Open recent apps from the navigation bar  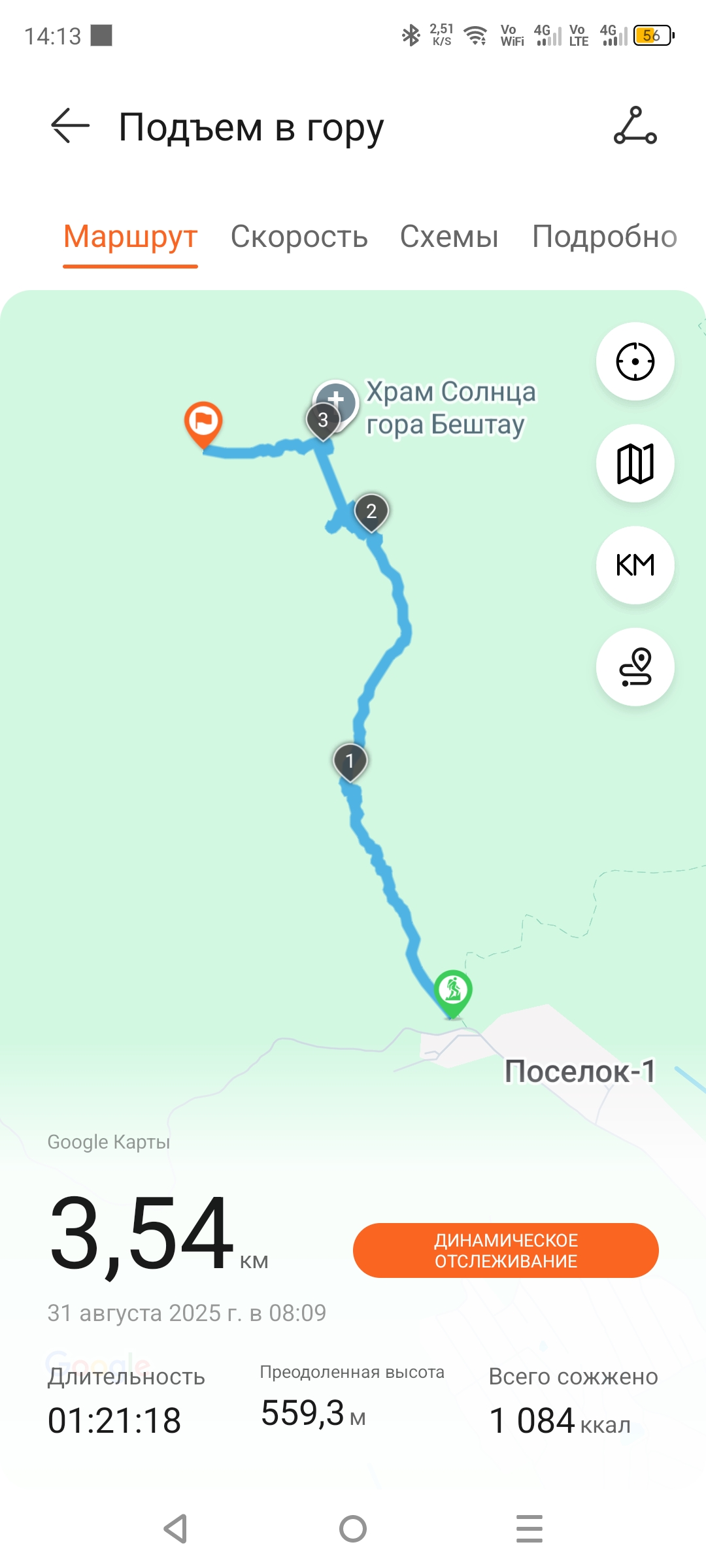tap(529, 1529)
